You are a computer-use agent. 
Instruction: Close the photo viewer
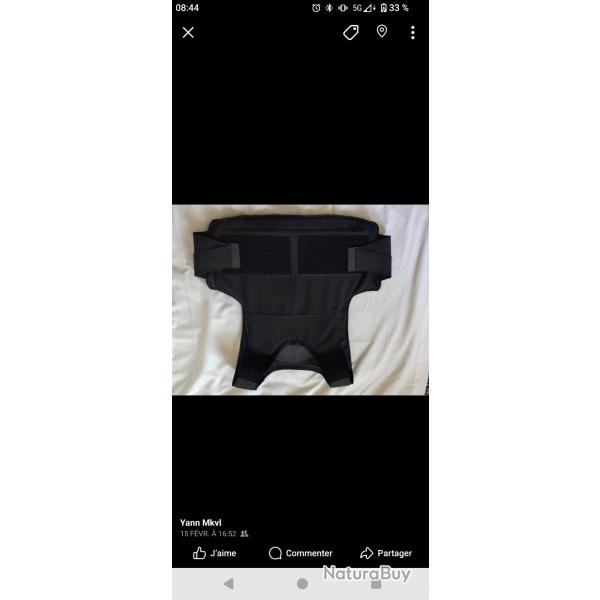tap(188, 32)
